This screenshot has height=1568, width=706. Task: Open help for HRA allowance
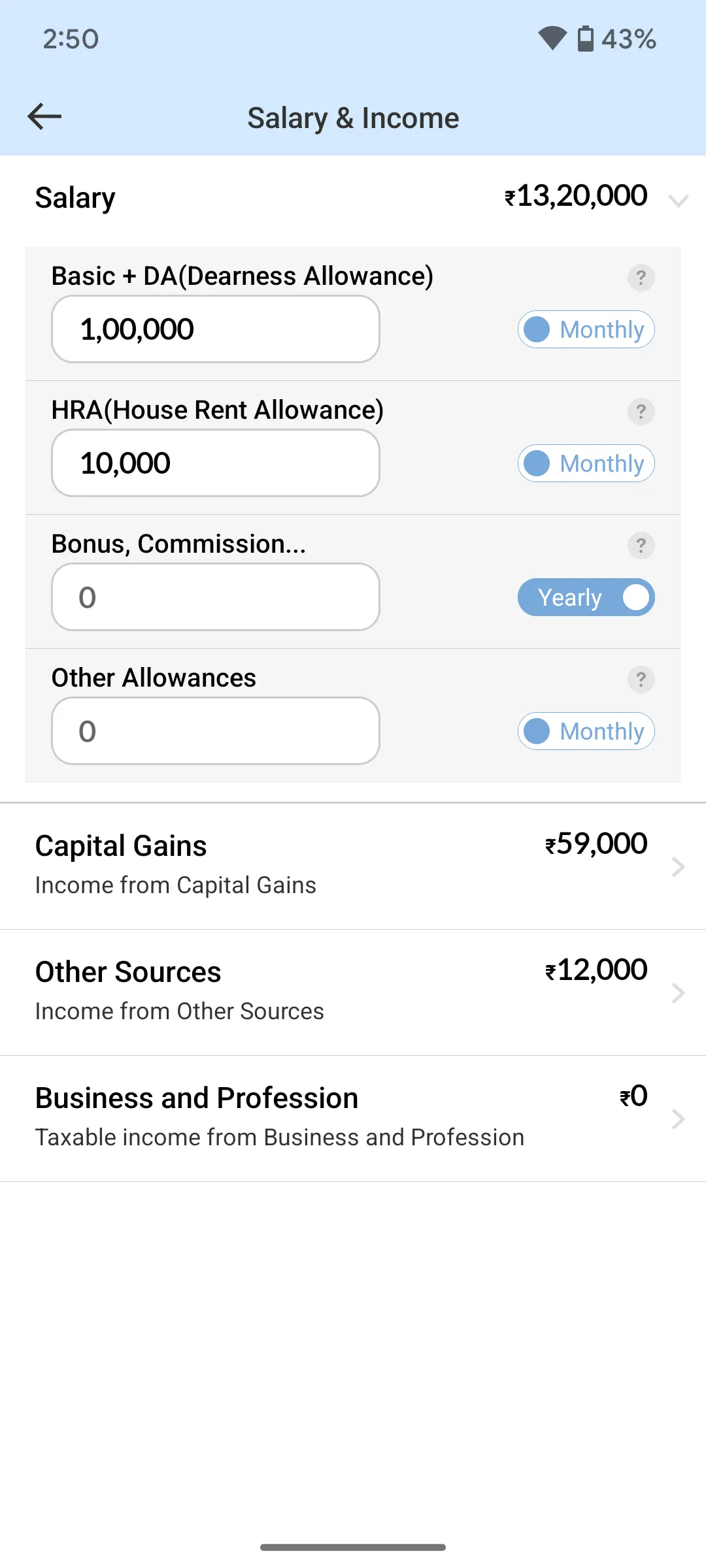[641, 412]
